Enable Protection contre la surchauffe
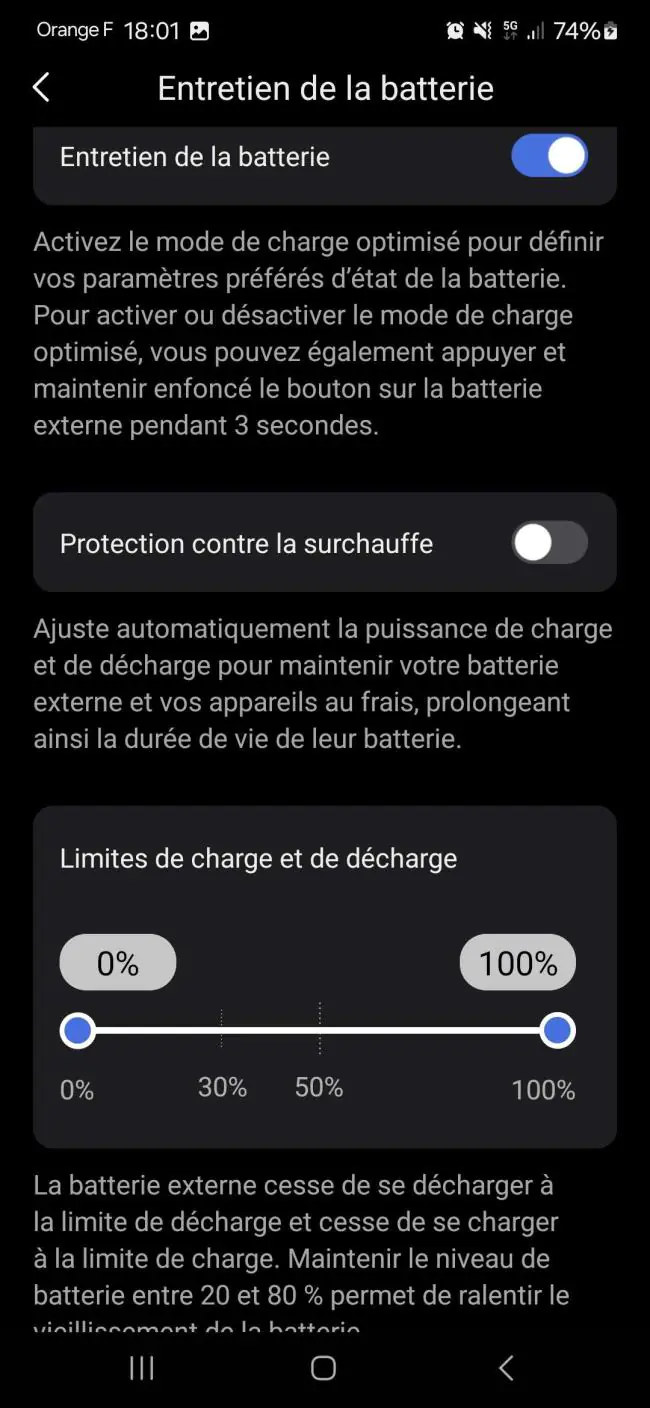Viewport: 650px width, 1408px height. click(549, 543)
